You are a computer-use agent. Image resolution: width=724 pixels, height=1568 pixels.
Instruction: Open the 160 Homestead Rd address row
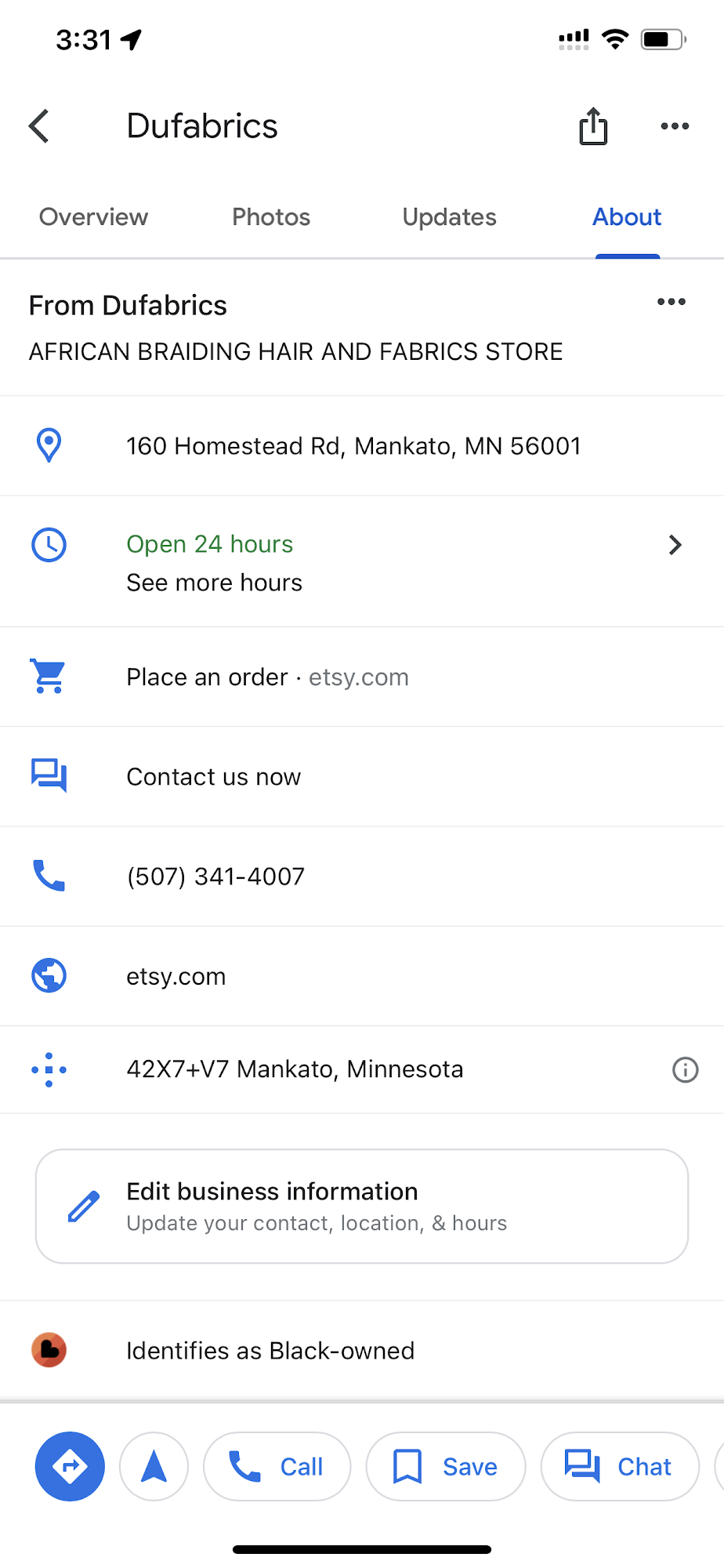353,446
